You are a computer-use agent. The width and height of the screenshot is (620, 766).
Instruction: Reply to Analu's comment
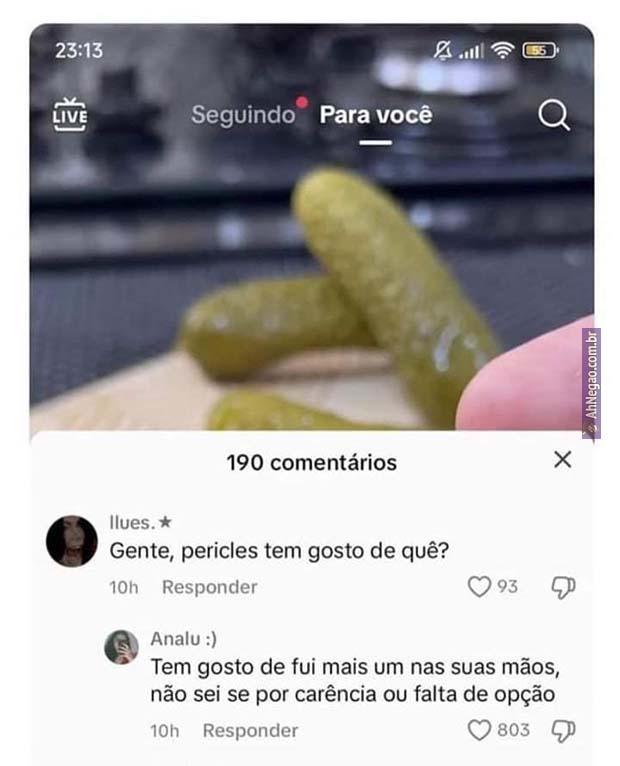tap(250, 731)
